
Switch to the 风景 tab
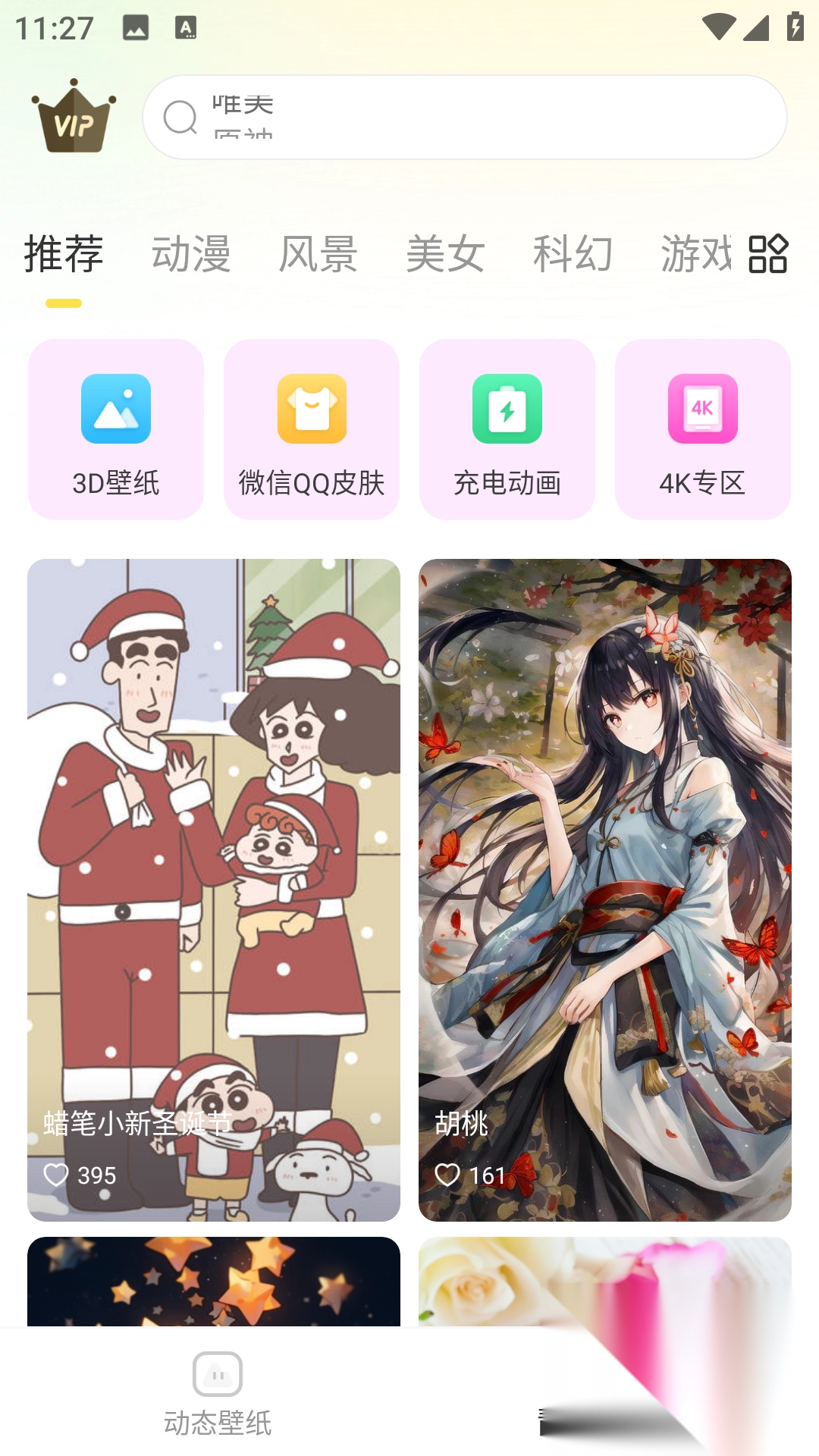(x=319, y=254)
